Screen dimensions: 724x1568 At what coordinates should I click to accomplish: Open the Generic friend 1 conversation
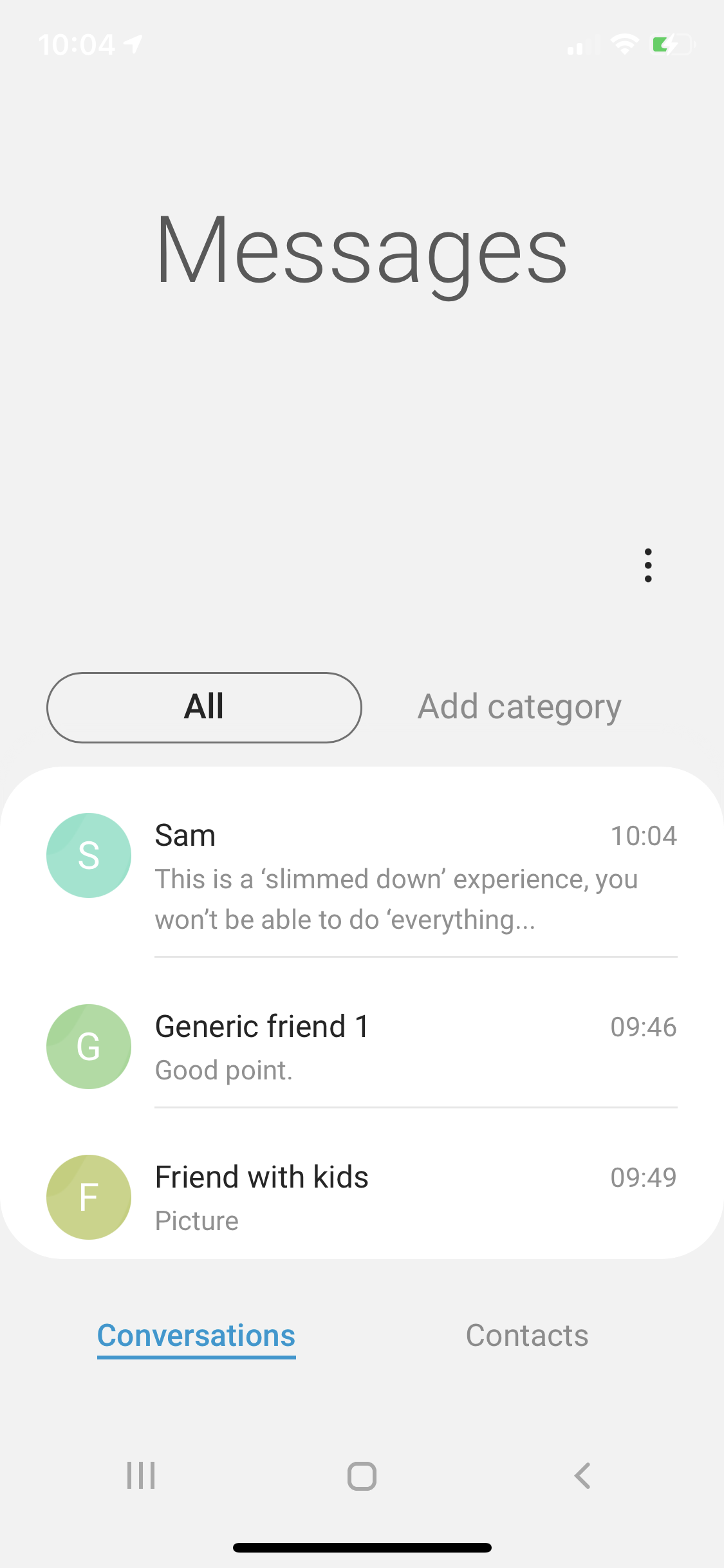point(386,1046)
